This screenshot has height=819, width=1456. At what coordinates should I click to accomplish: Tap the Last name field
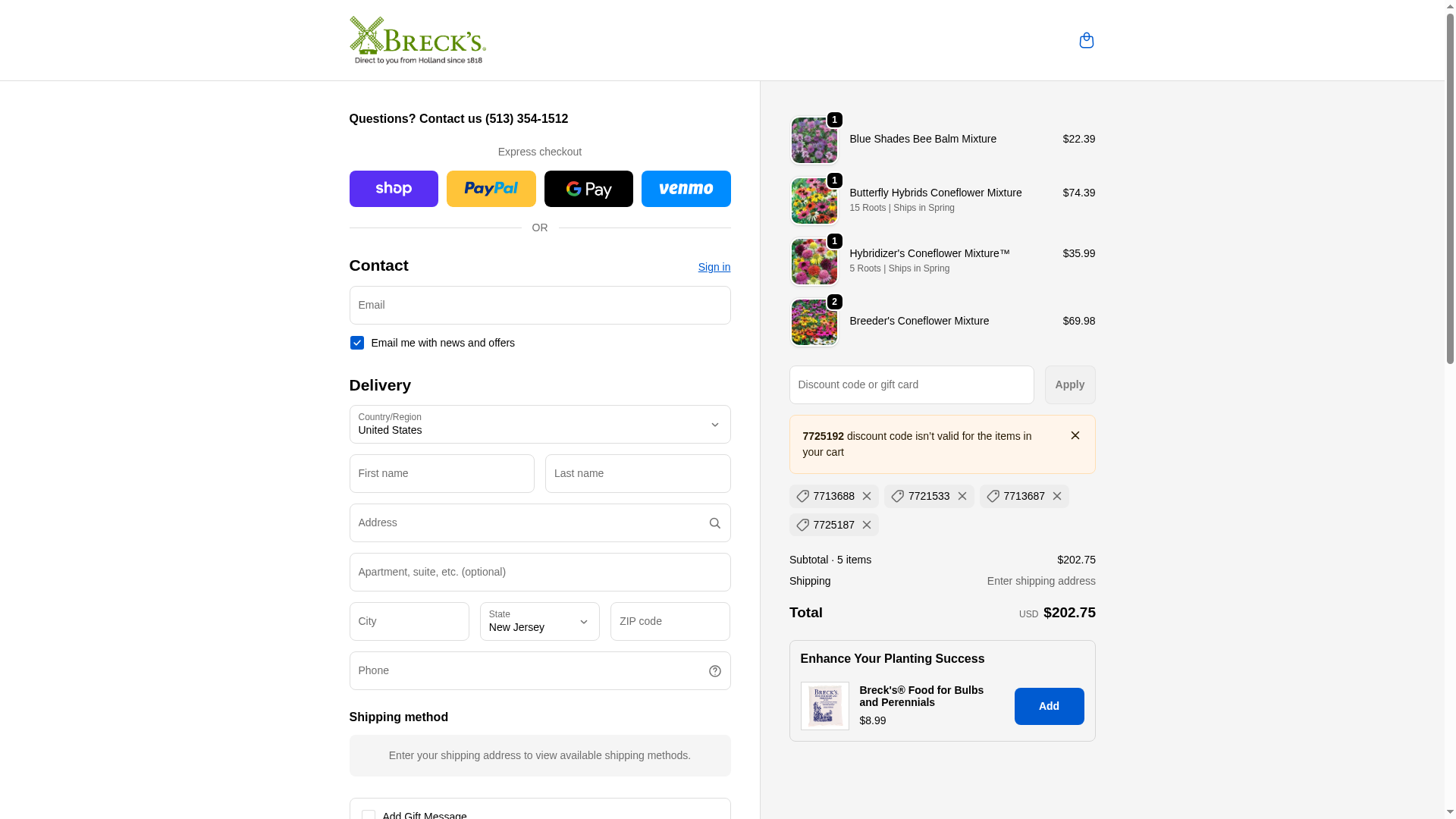coord(637,474)
